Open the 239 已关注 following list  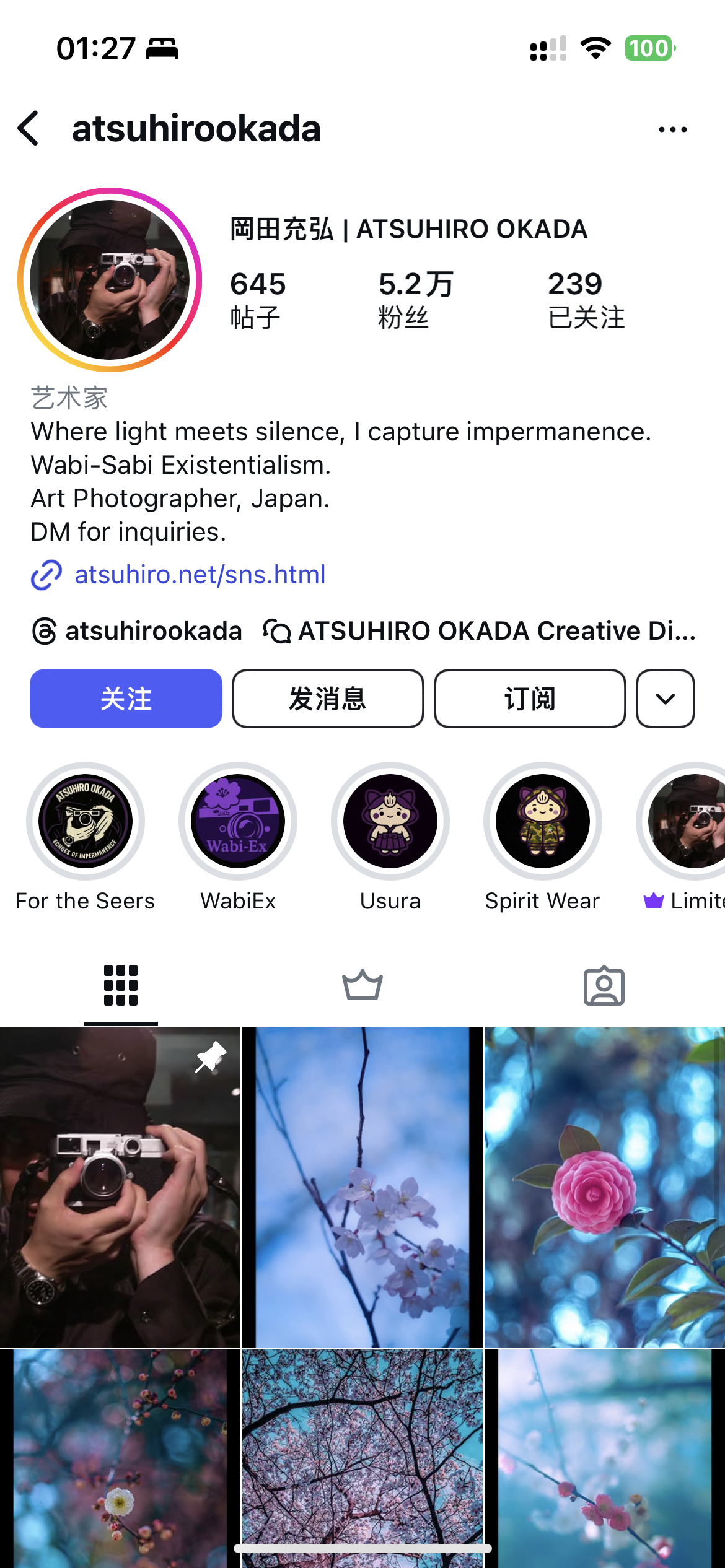(586, 300)
